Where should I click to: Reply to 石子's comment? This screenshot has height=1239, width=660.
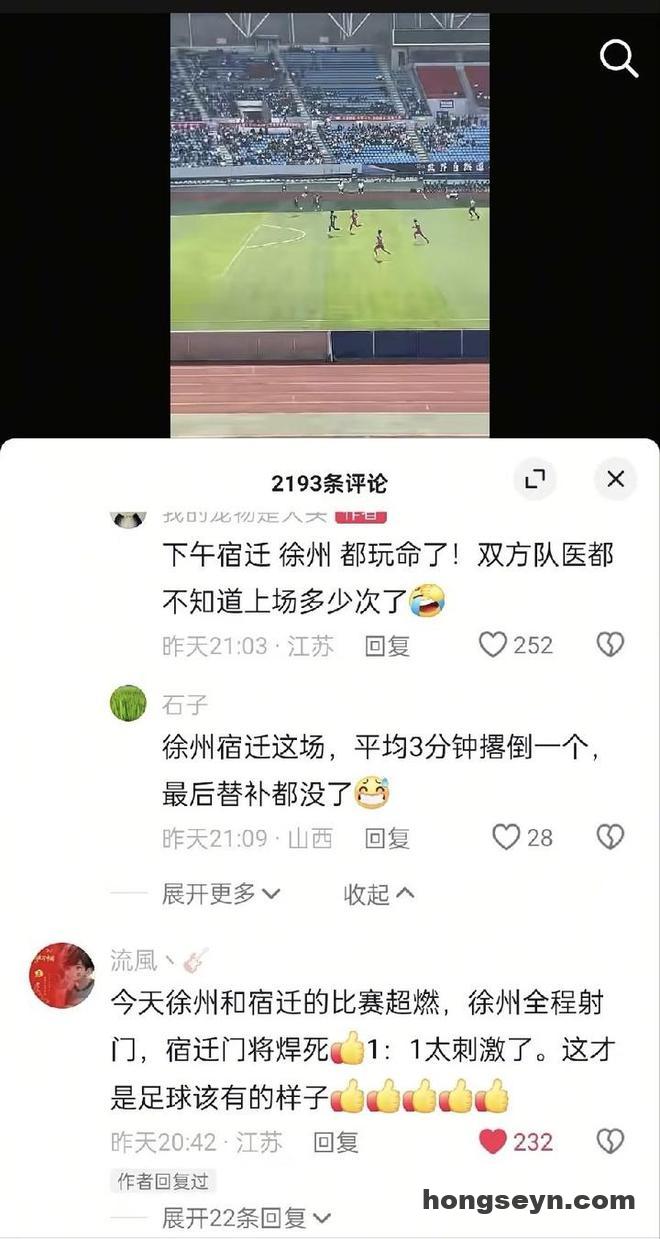click(x=388, y=838)
